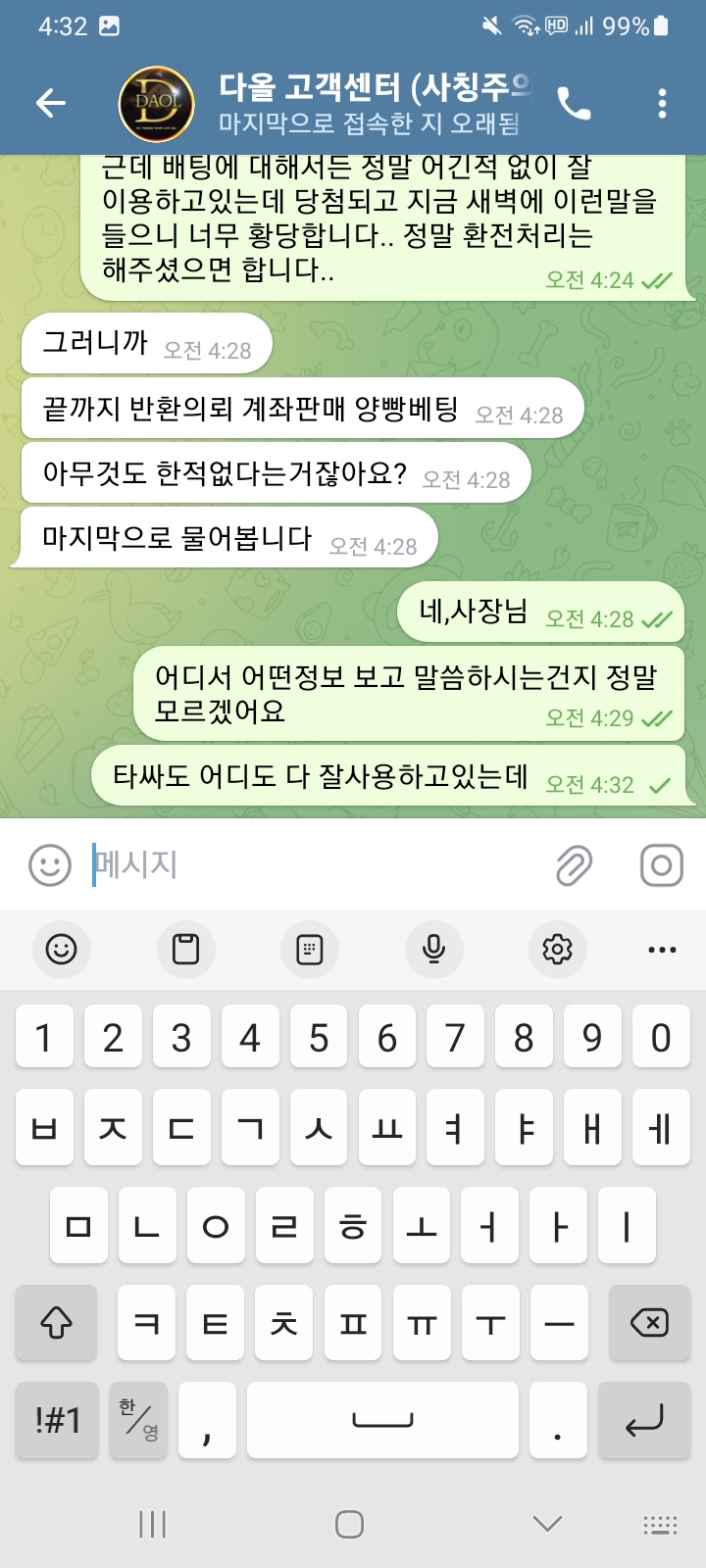Image resolution: width=706 pixels, height=1568 pixels.
Task: Expand more keyboard toolbar options
Action: tap(662, 949)
